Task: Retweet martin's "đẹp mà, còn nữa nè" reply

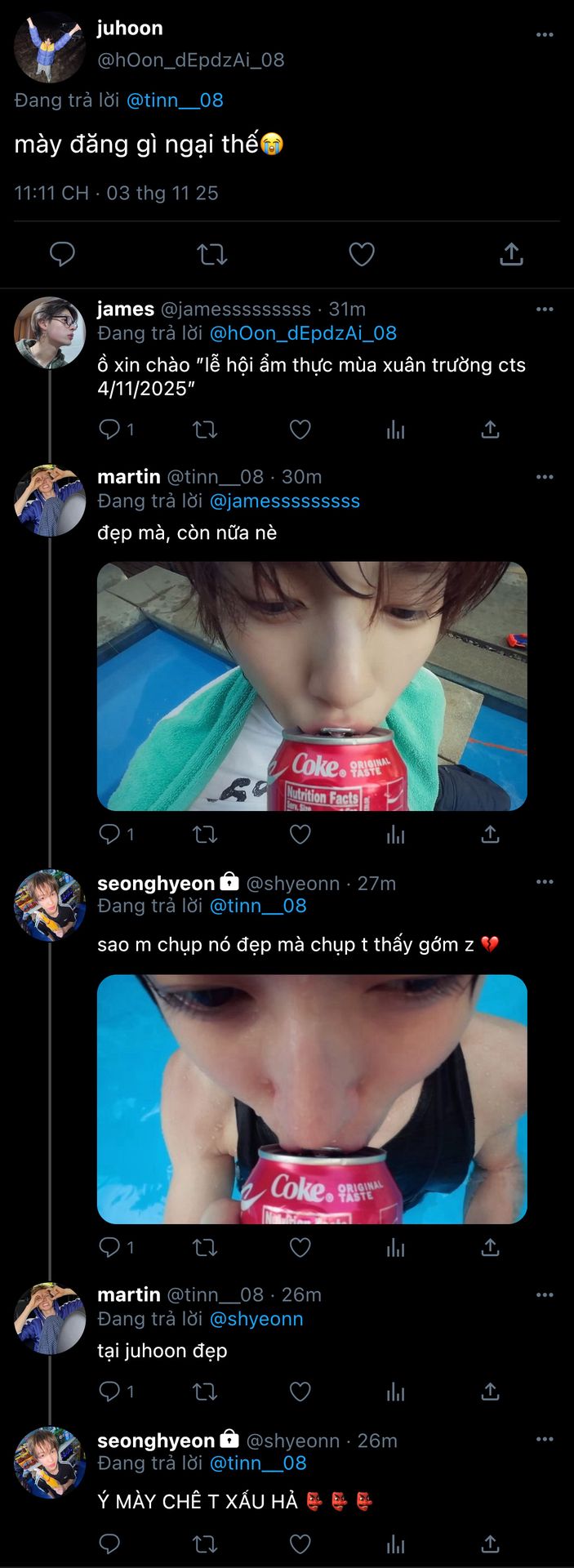Action: point(205,835)
